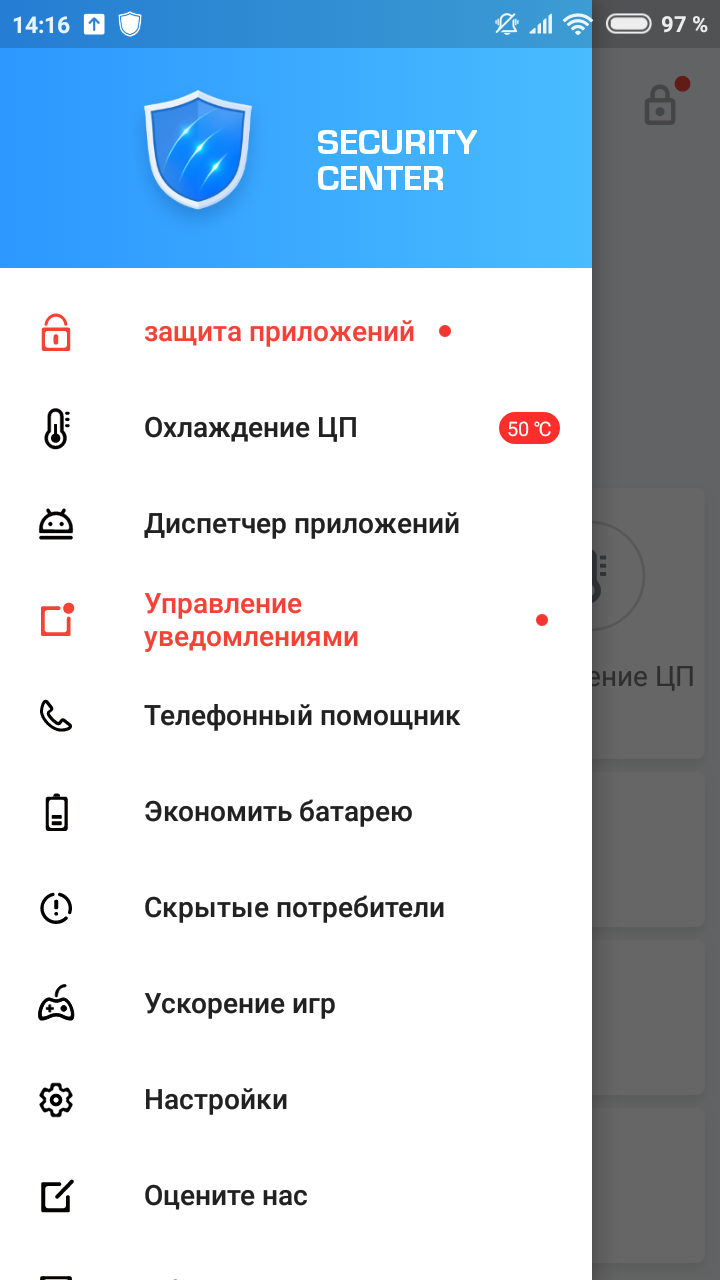This screenshot has width=720, height=1280.
Task: Go to Настройки
Action: click(x=296, y=1100)
